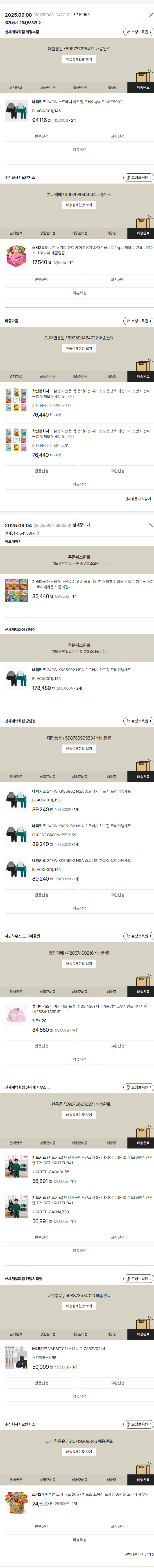This screenshot has height=1568, width=154.
Task: Request return for the 스낵24 러브유 스위트 하트 order
Action: [x=41, y=279]
